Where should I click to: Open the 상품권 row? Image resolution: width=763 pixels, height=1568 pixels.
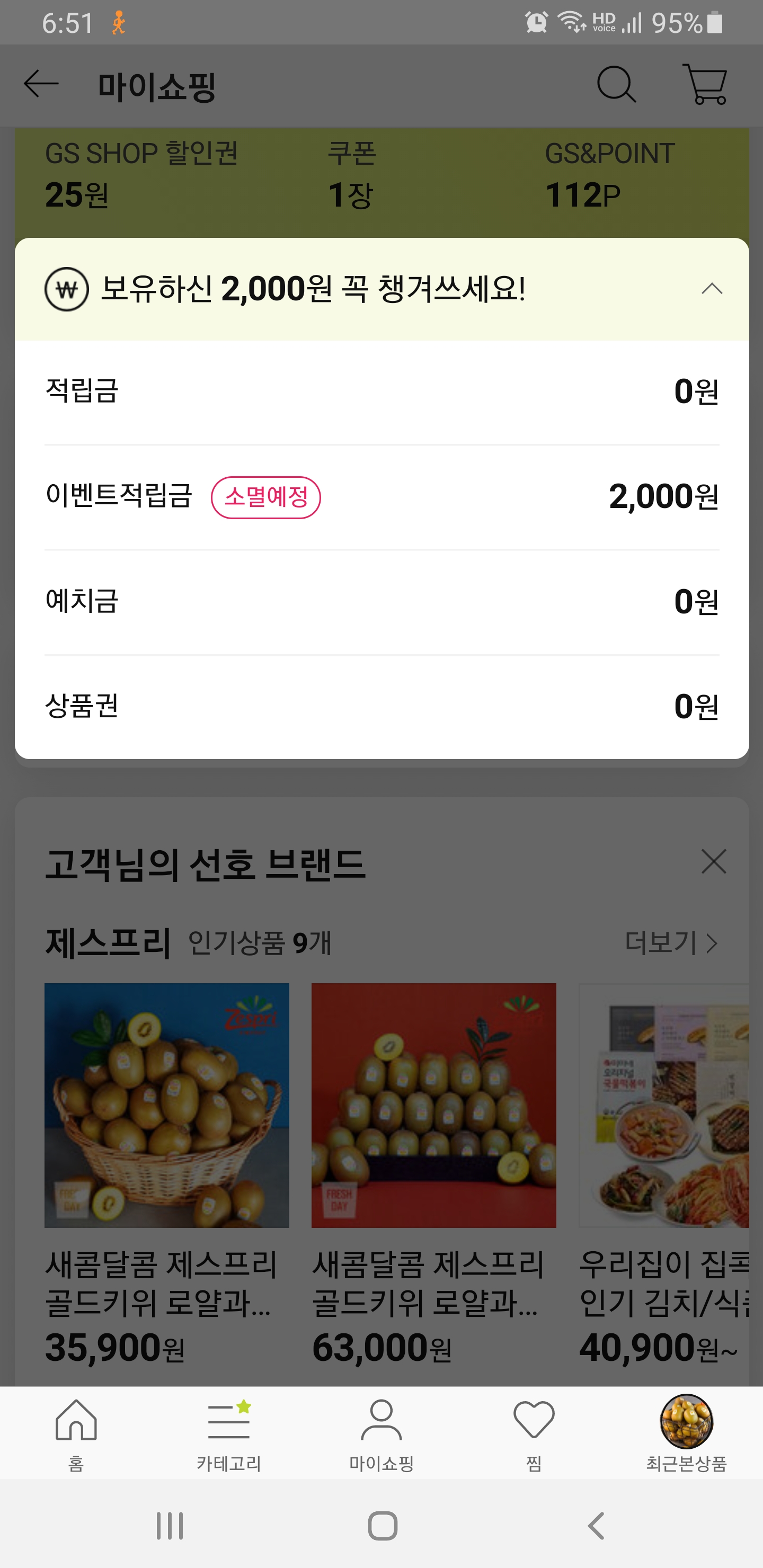point(382,706)
